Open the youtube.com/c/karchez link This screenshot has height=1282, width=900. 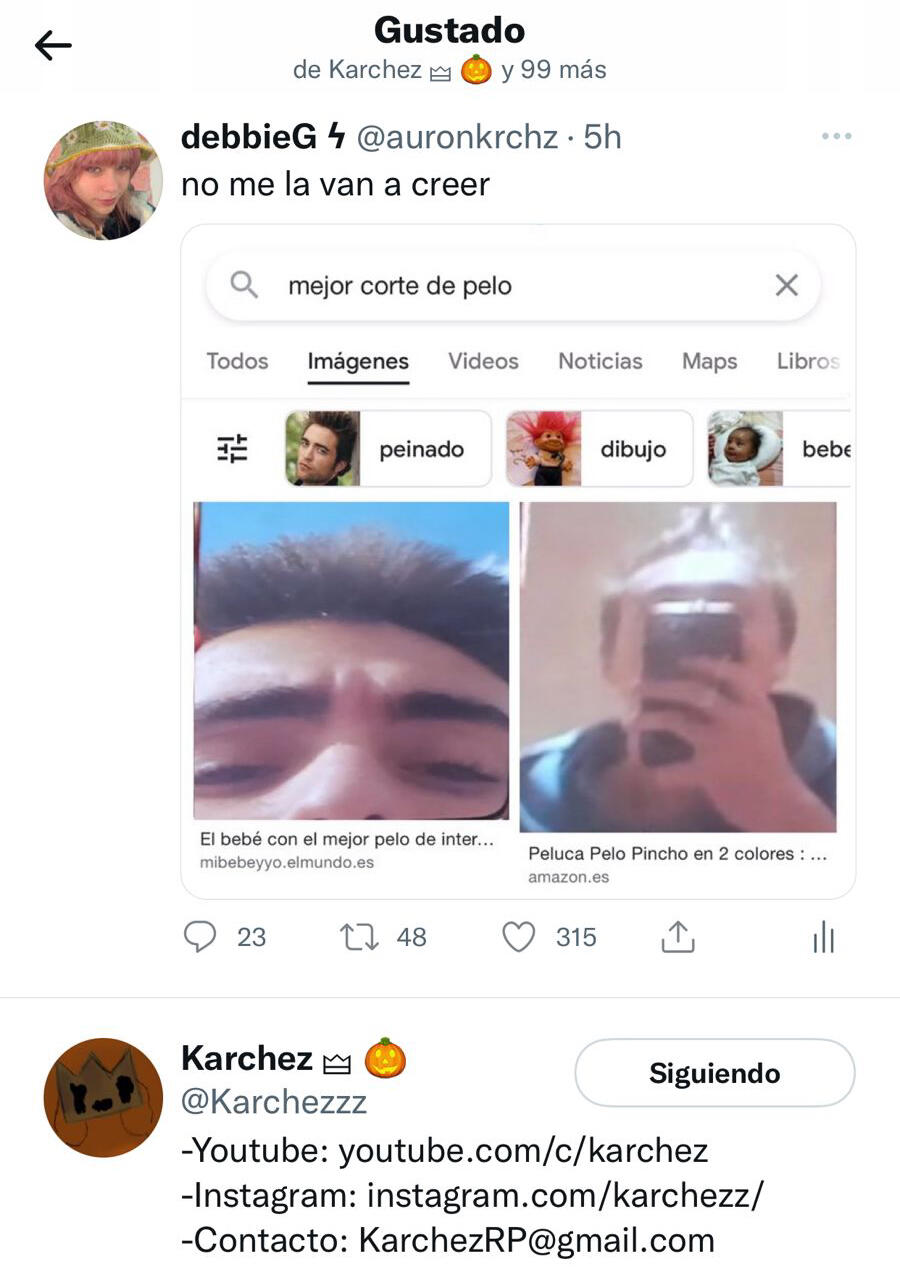523,1151
